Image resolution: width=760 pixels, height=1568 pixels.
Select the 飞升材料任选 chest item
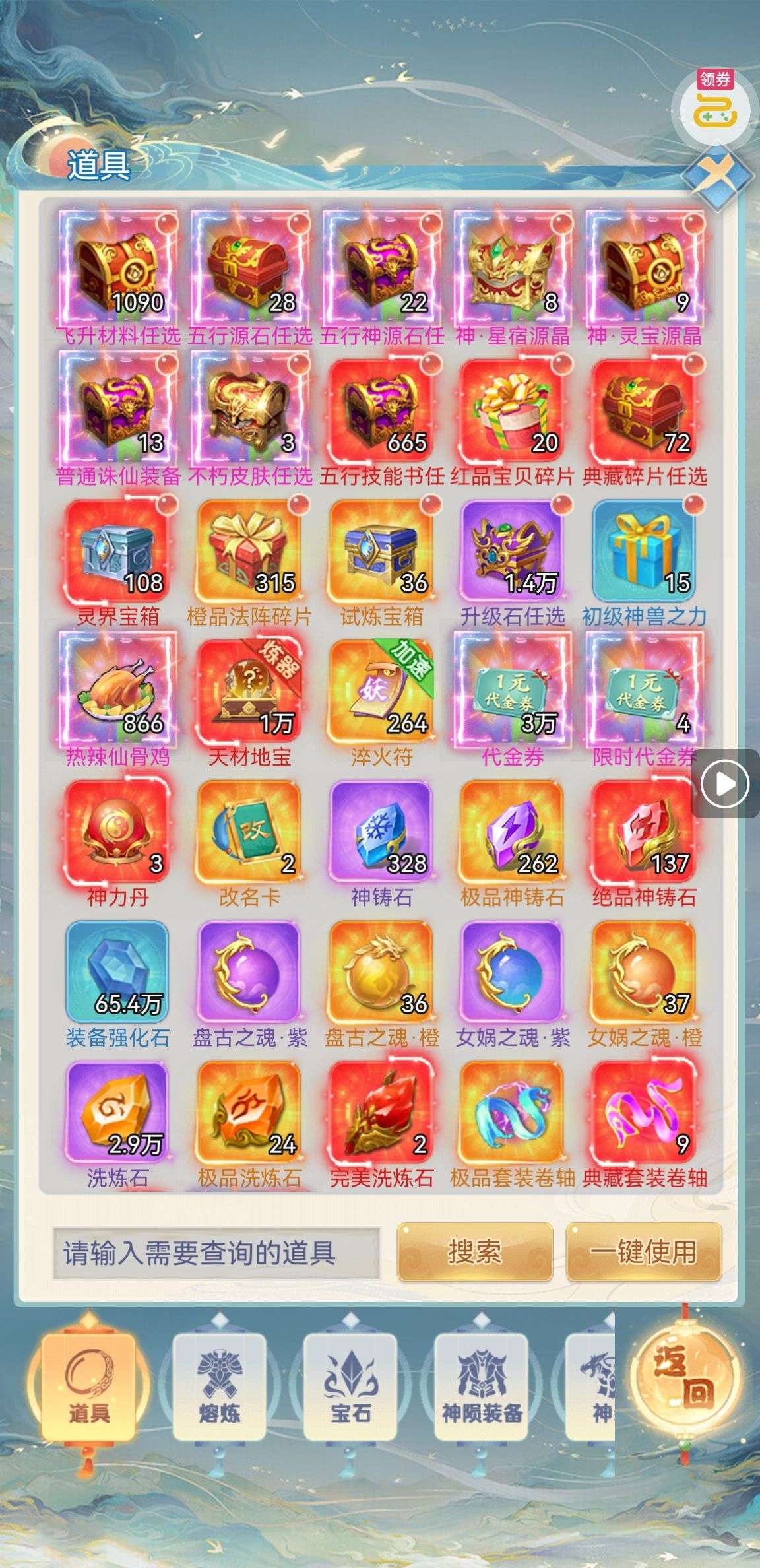point(118,267)
